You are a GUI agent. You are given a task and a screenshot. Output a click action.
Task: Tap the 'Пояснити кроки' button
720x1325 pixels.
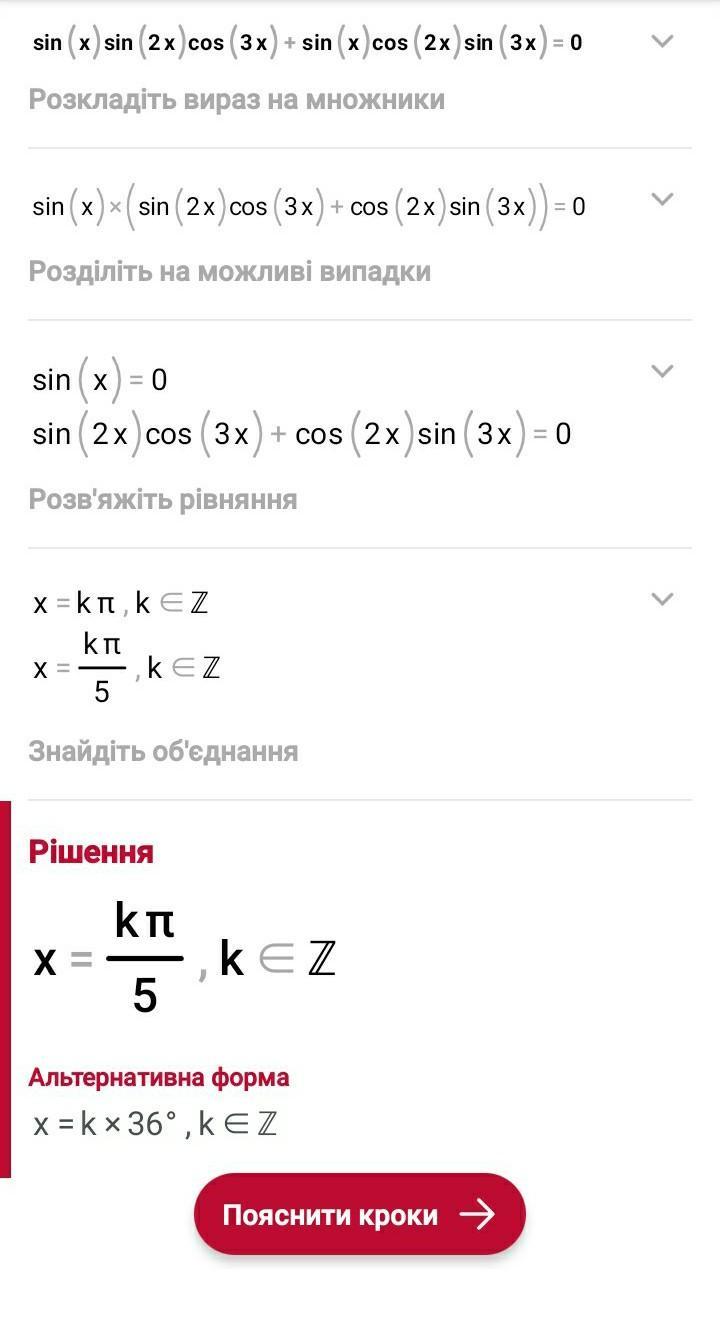coord(360,1214)
